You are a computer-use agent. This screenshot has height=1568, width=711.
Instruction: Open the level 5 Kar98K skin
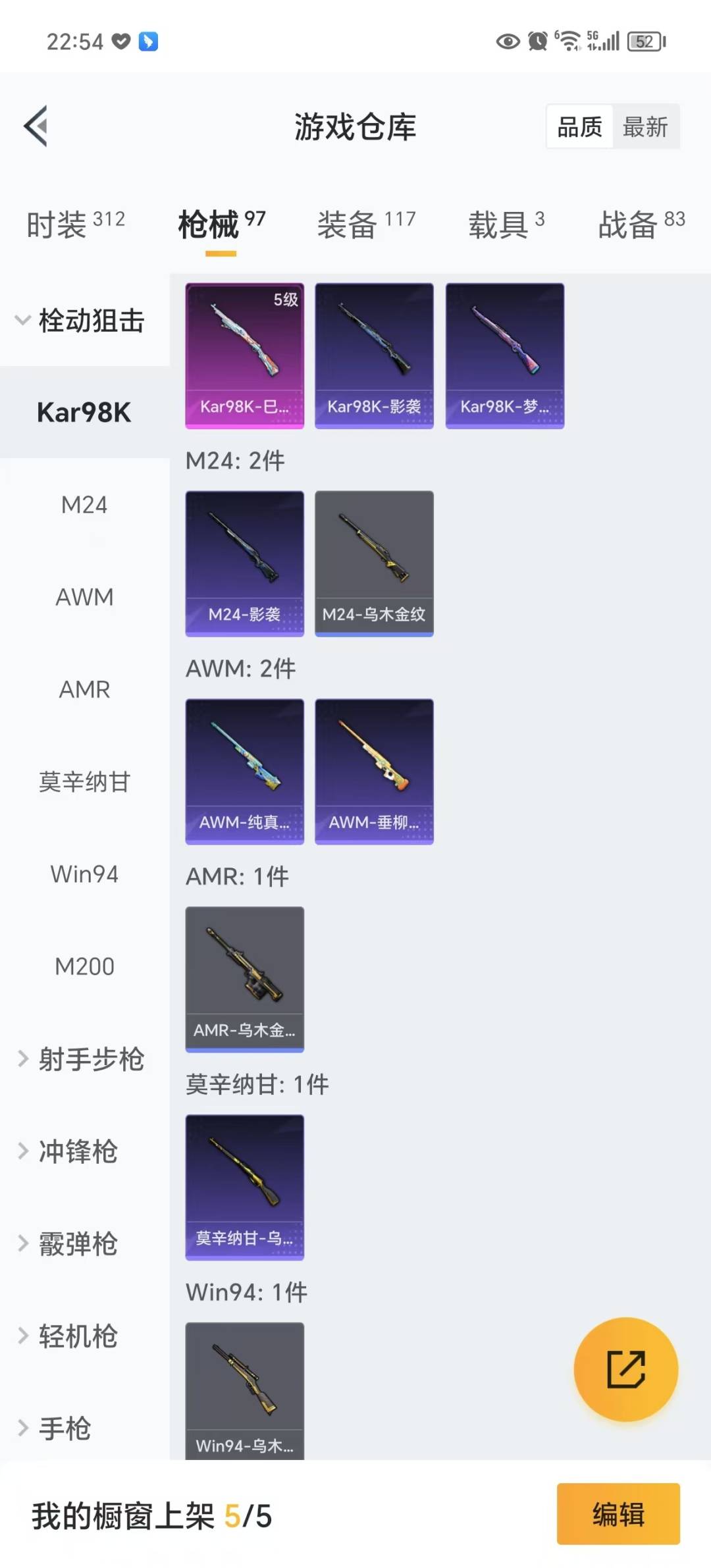coord(244,355)
